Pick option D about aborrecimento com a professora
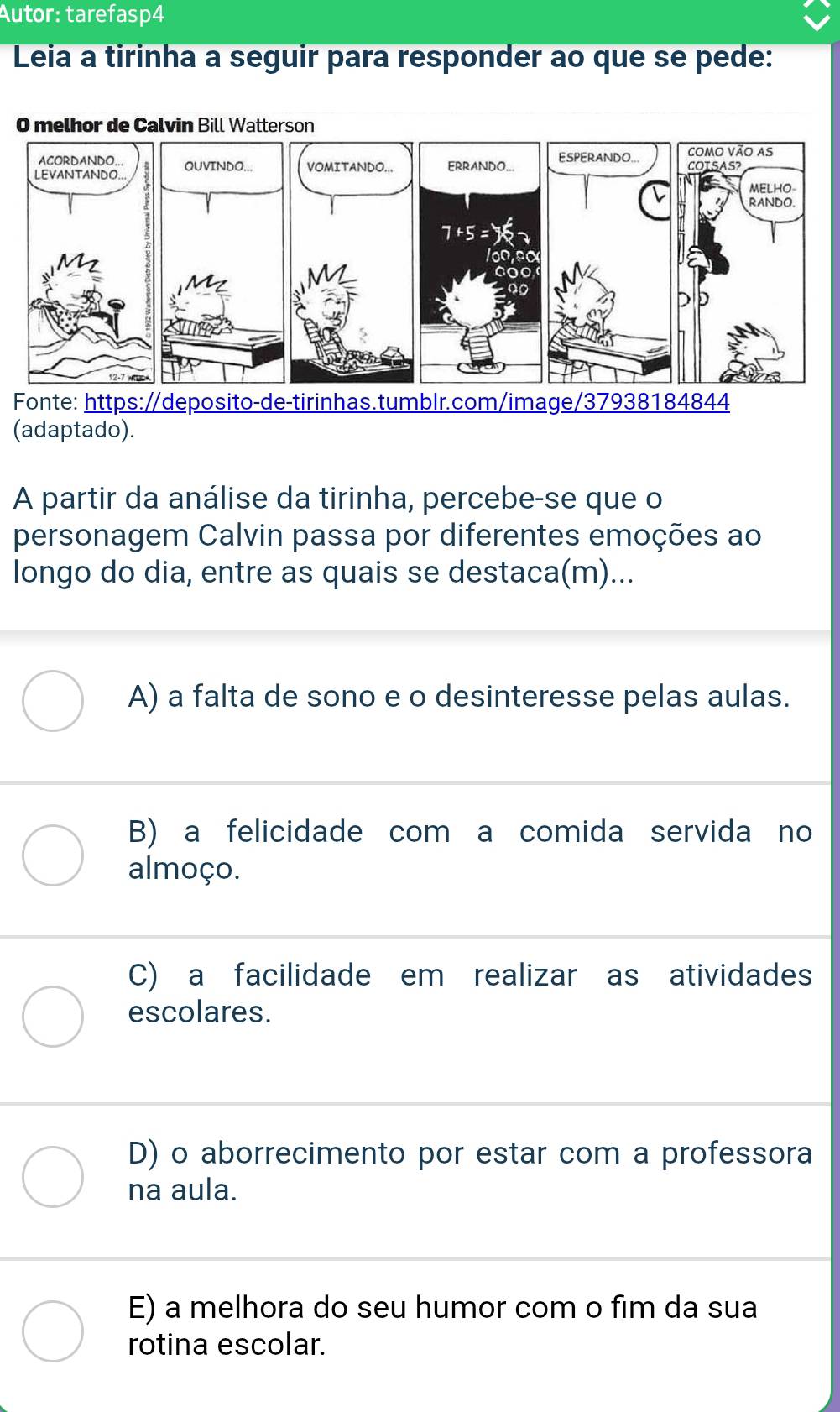This screenshot has width=840, height=1412. tap(53, 1176)
